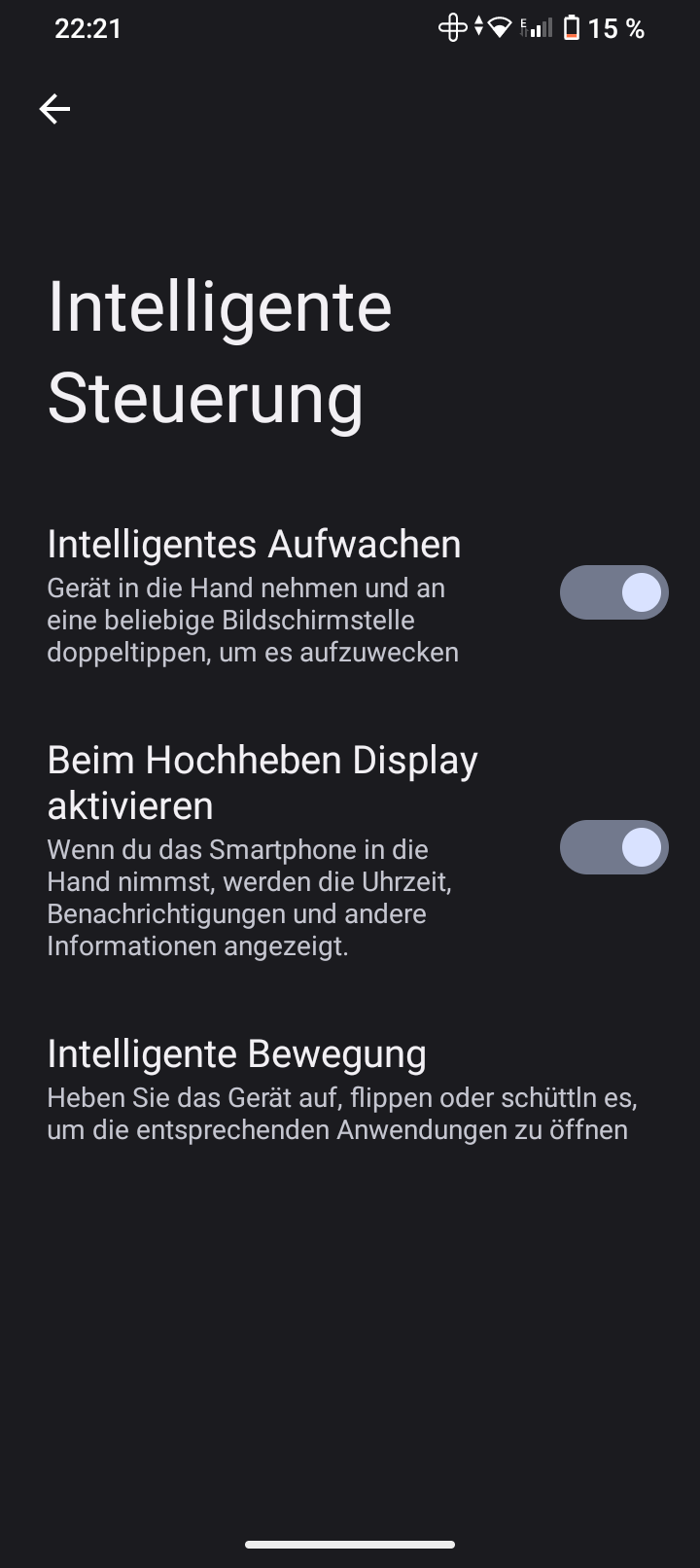The image size is (700, 1568).
Task: Turn off the Intelligentes Aufwachen switch
Action: (613, 592)
